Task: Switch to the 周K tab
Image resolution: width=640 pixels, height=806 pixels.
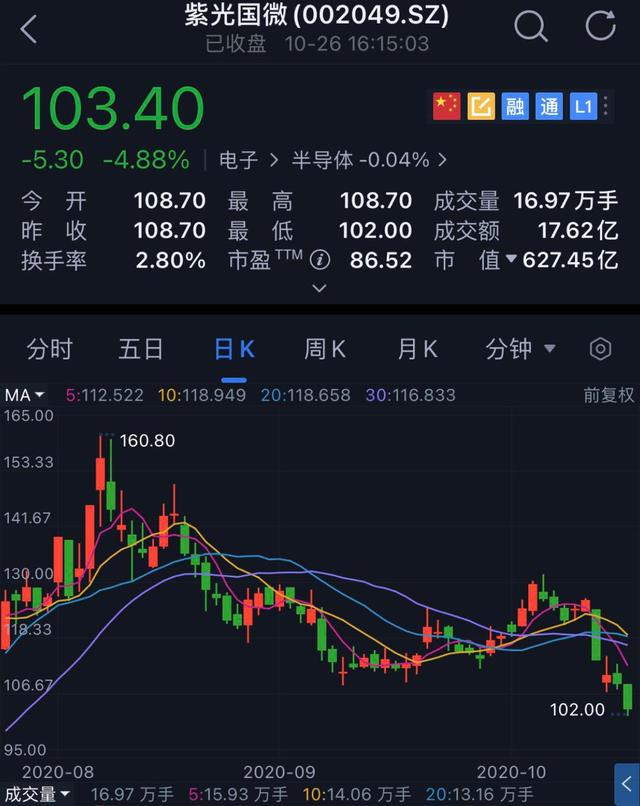Action: [x=325, y=350]
